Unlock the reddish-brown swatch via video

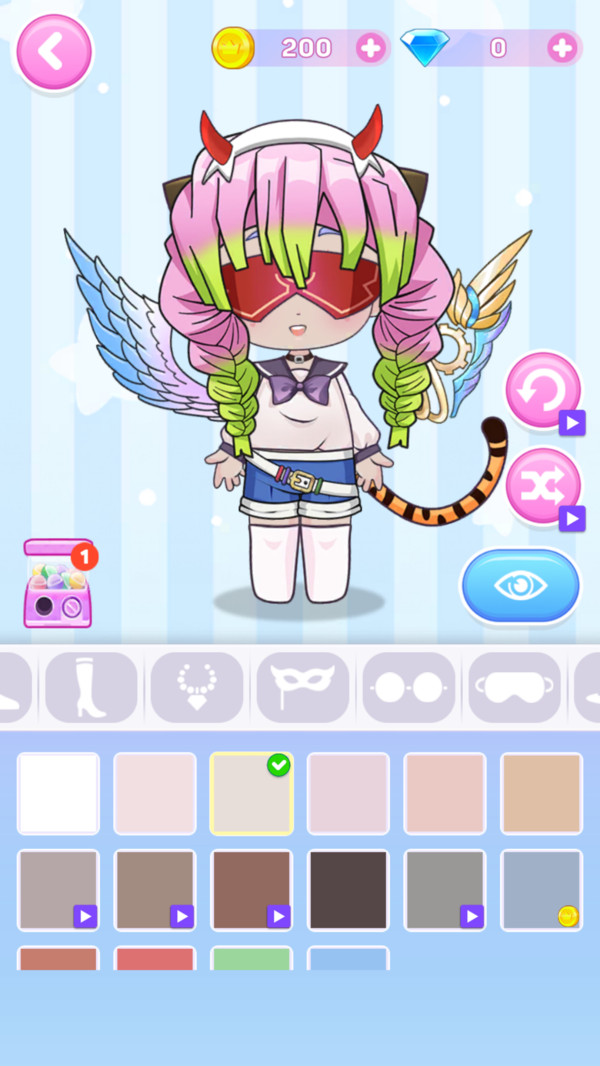coord(251,890)
